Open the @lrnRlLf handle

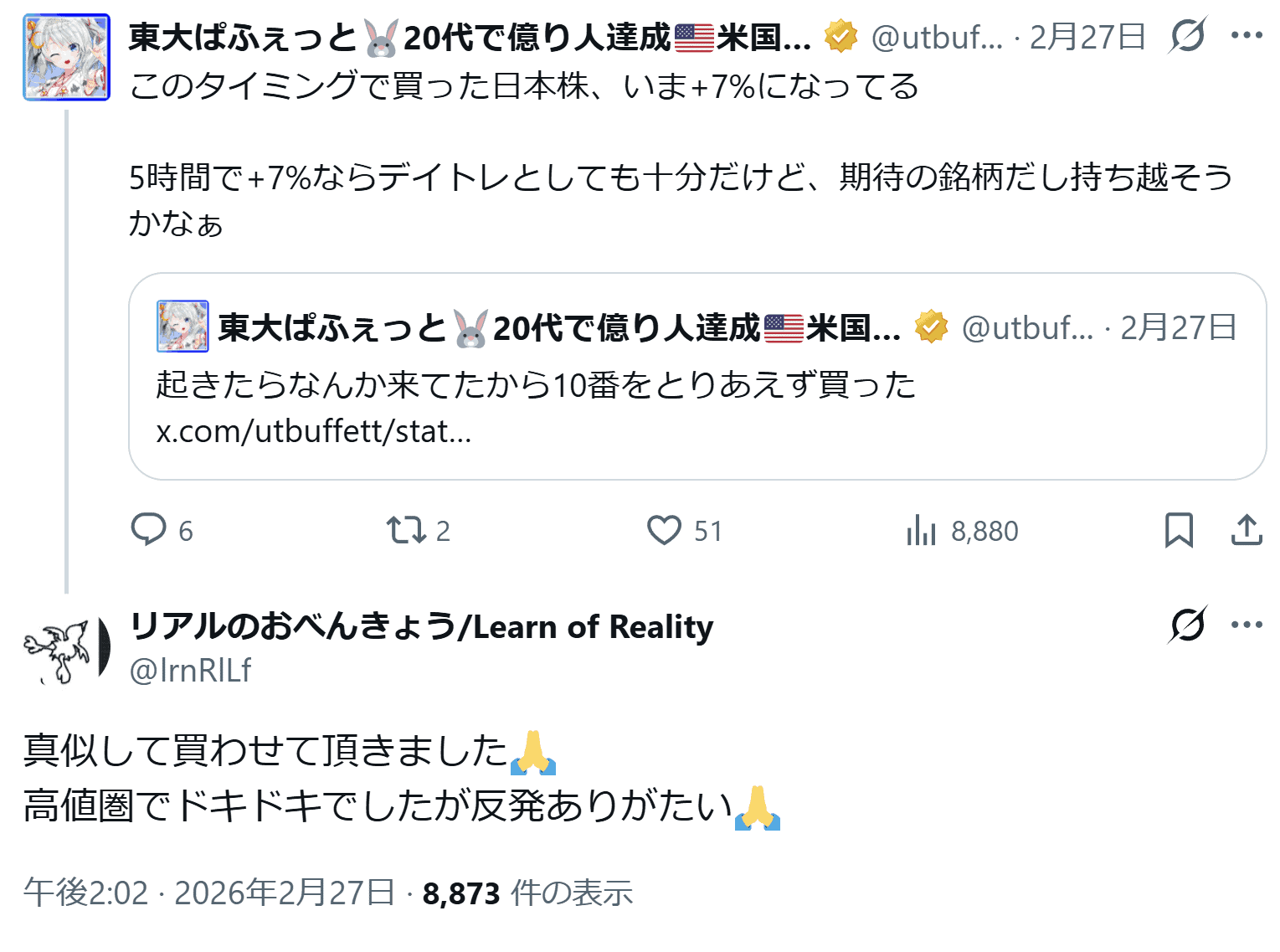pyautogui.click(x=190, y=670)
